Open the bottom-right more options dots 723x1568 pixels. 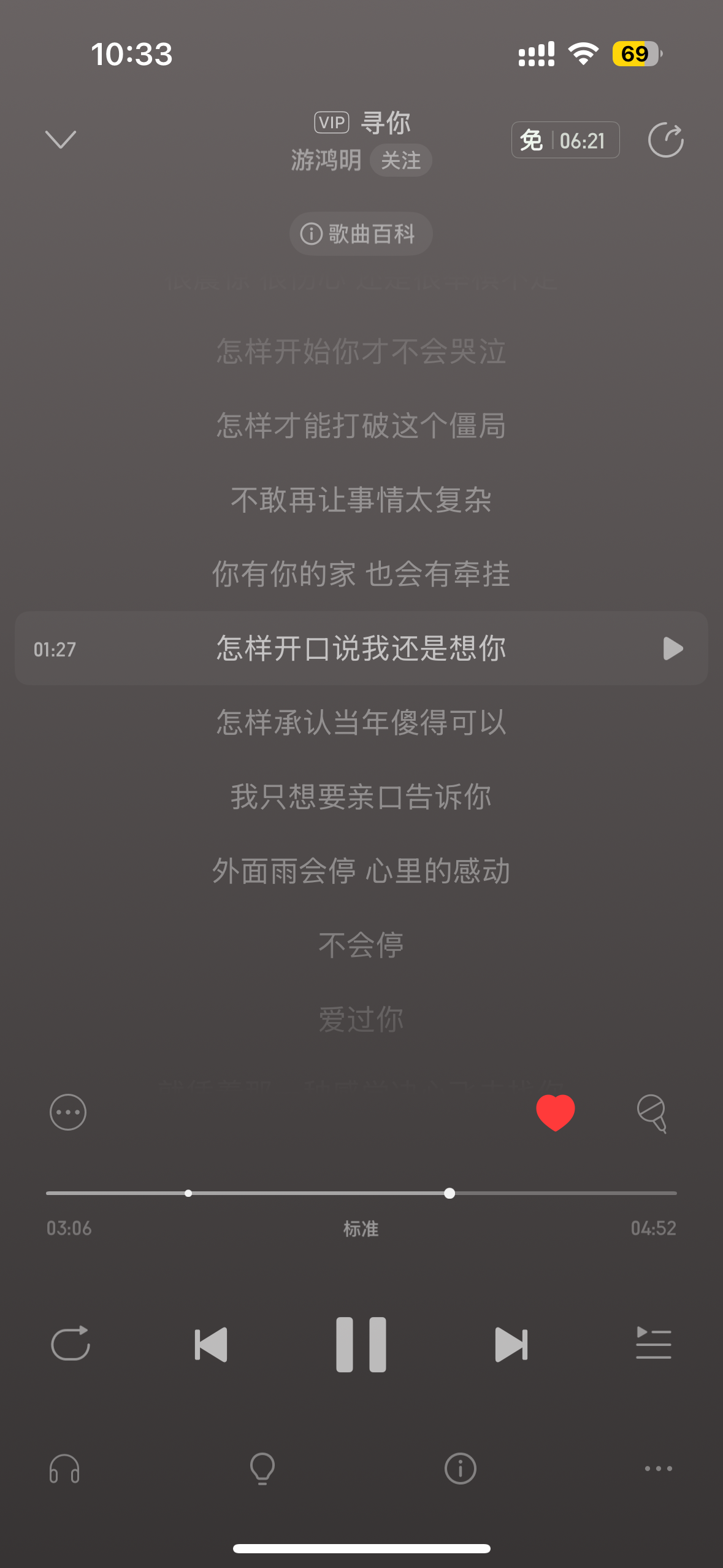659,1469
